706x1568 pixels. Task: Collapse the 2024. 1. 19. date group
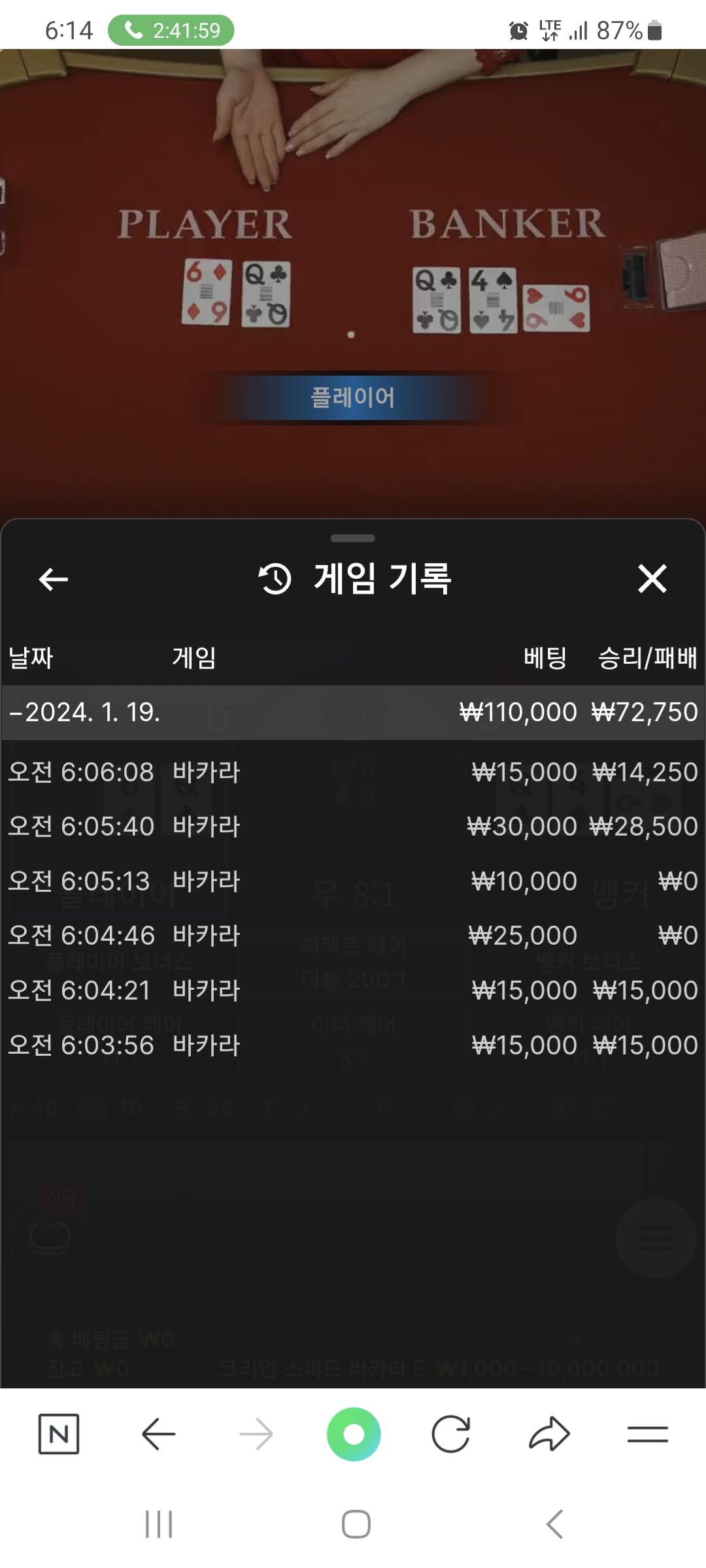coord(353,712)
